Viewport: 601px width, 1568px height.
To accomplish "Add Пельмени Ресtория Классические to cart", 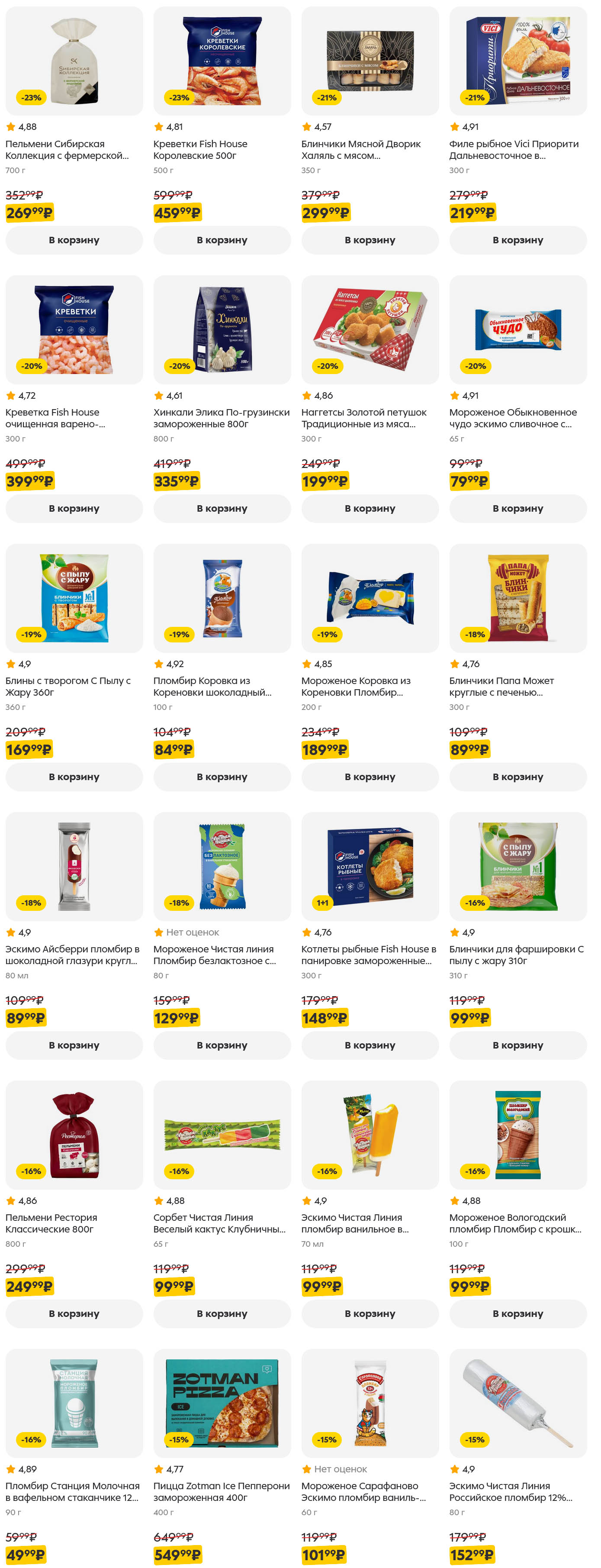I will point(74,1313).
